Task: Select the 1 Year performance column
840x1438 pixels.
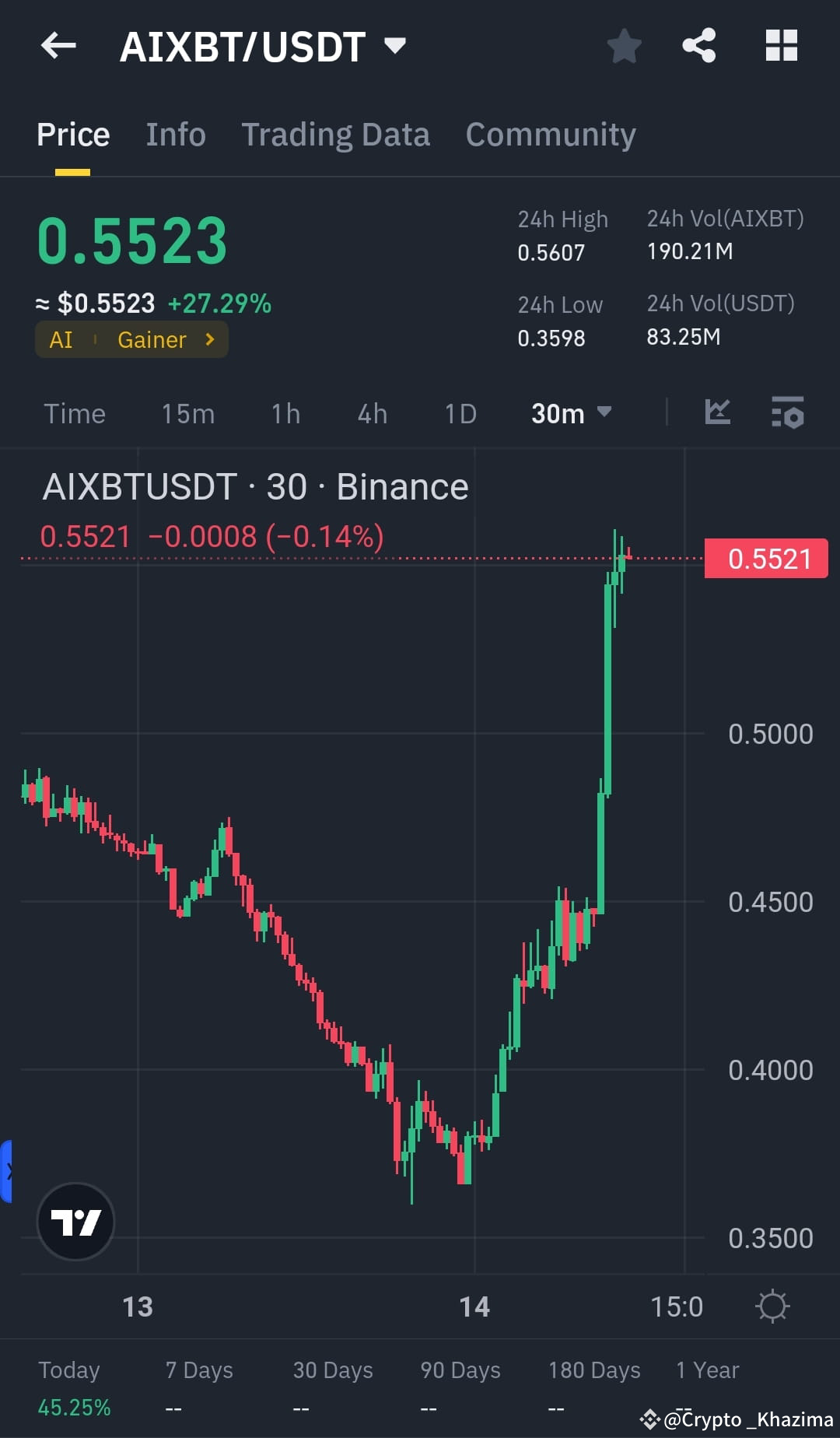Action: pyautogui.click(x=707, y=1370)
